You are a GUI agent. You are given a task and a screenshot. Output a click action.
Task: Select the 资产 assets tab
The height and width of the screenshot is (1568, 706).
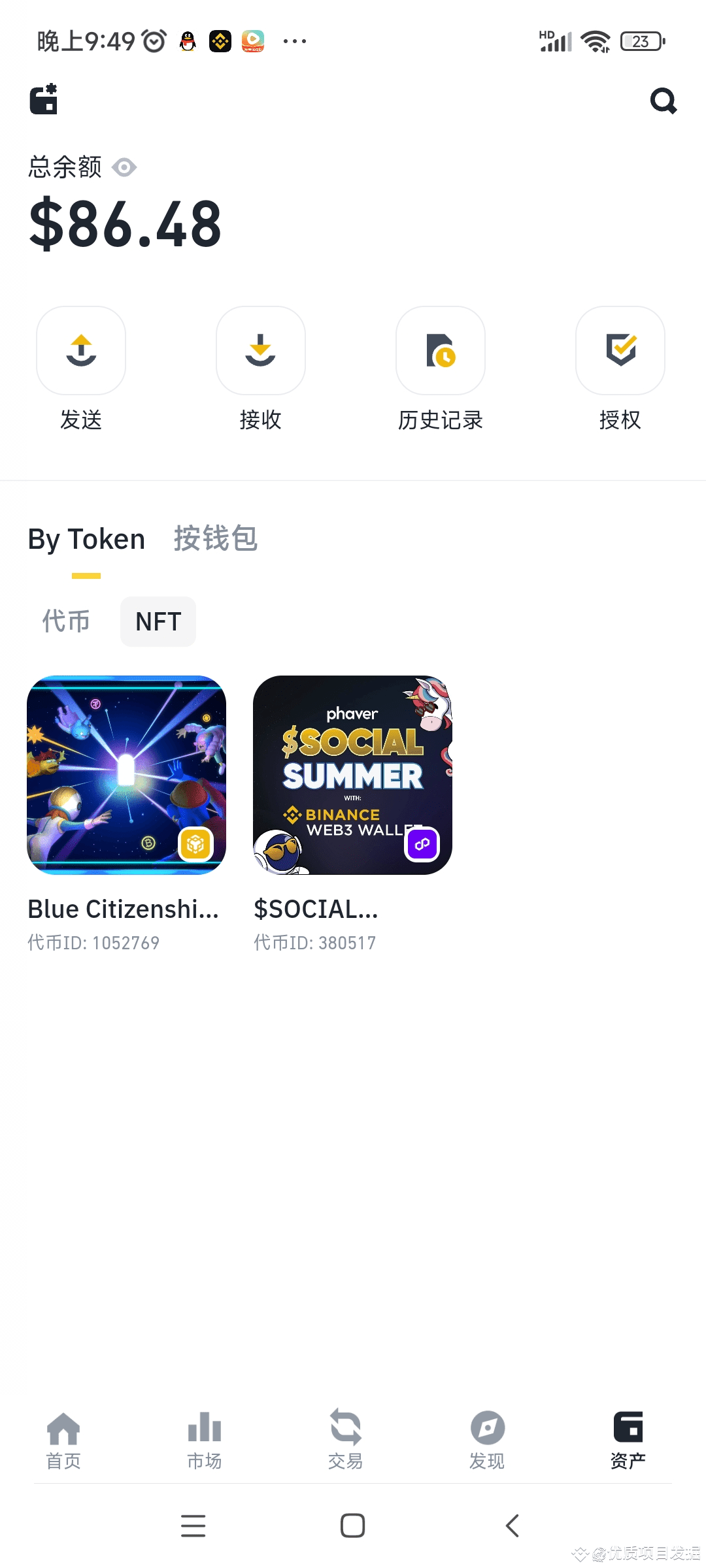[628, 1441]
